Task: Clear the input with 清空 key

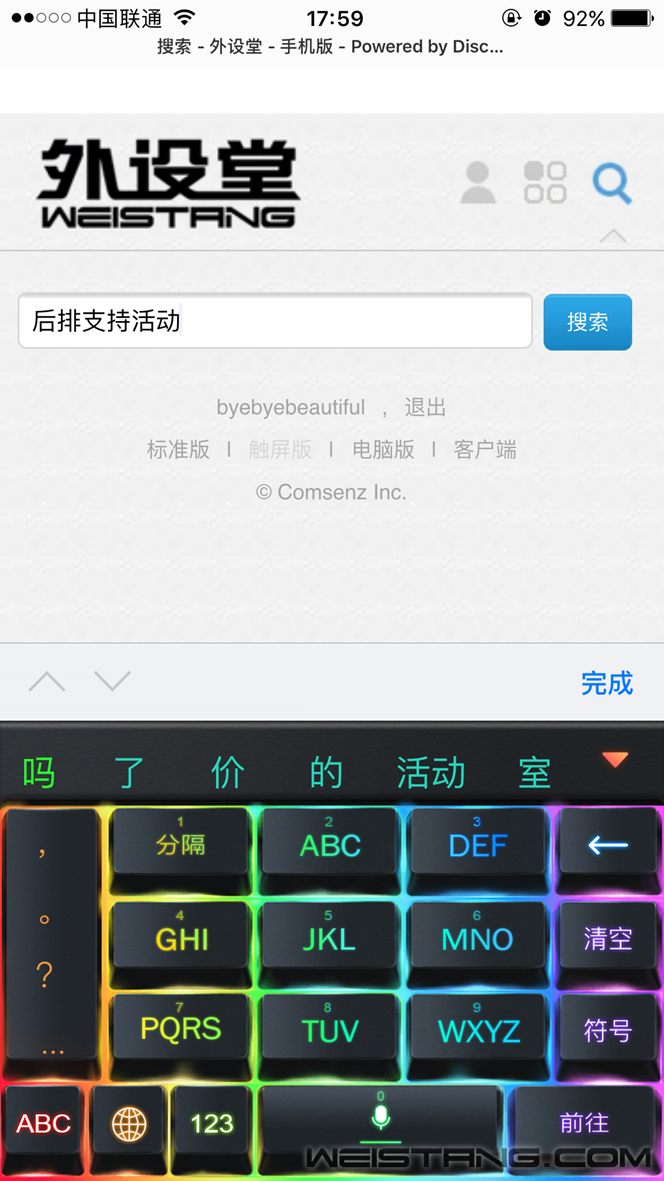Action: coord(607,938)
